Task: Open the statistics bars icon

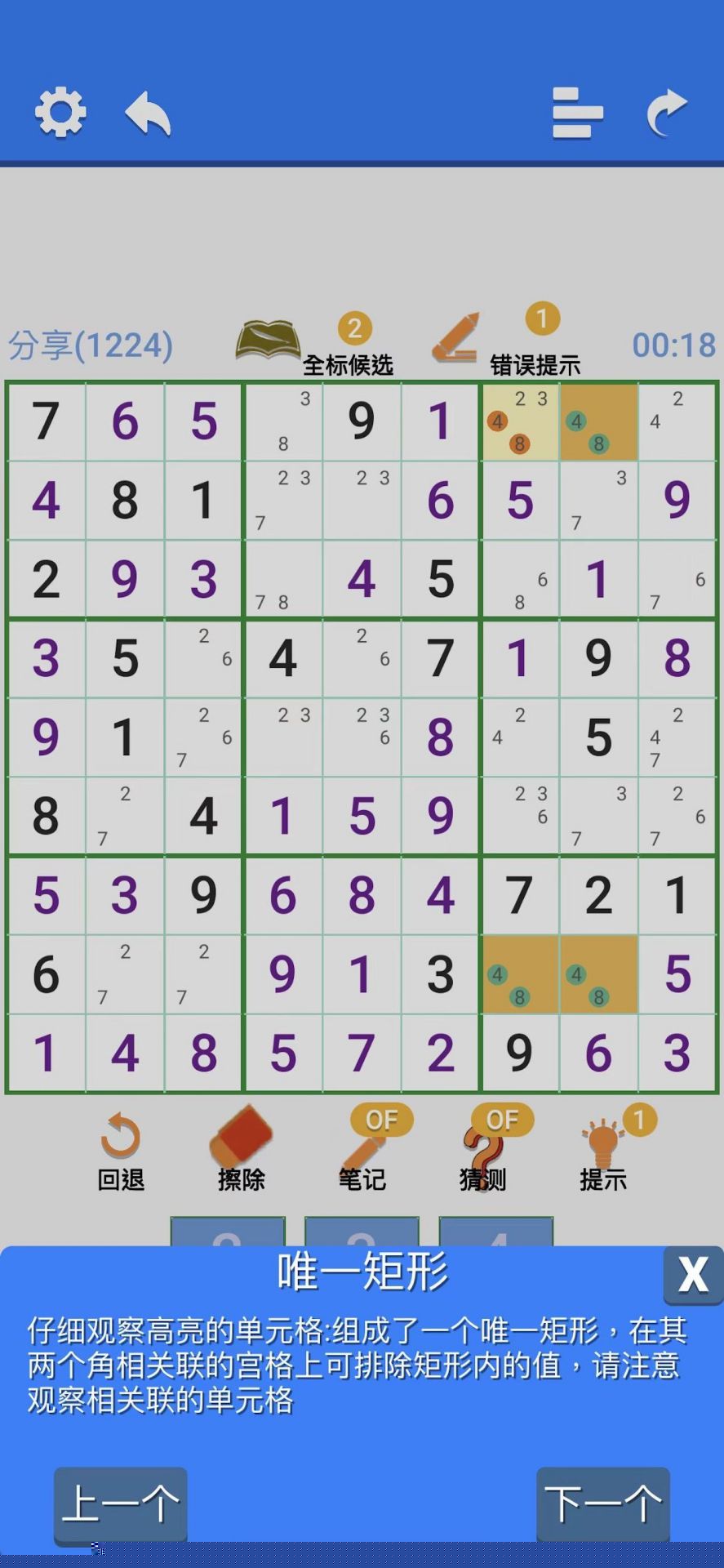Action: click(577, 113)
